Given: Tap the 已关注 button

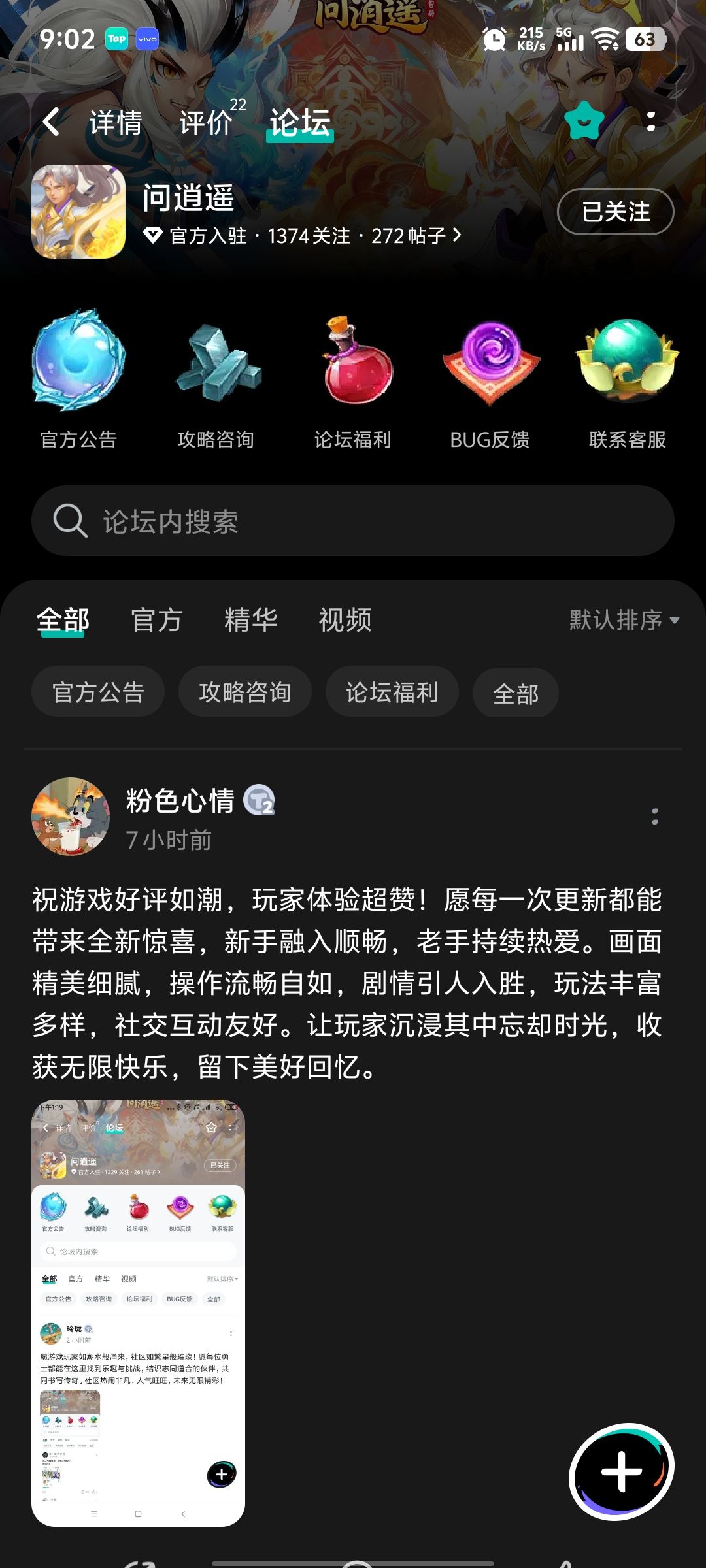Looking at the screenshot, I should point(615,212).
